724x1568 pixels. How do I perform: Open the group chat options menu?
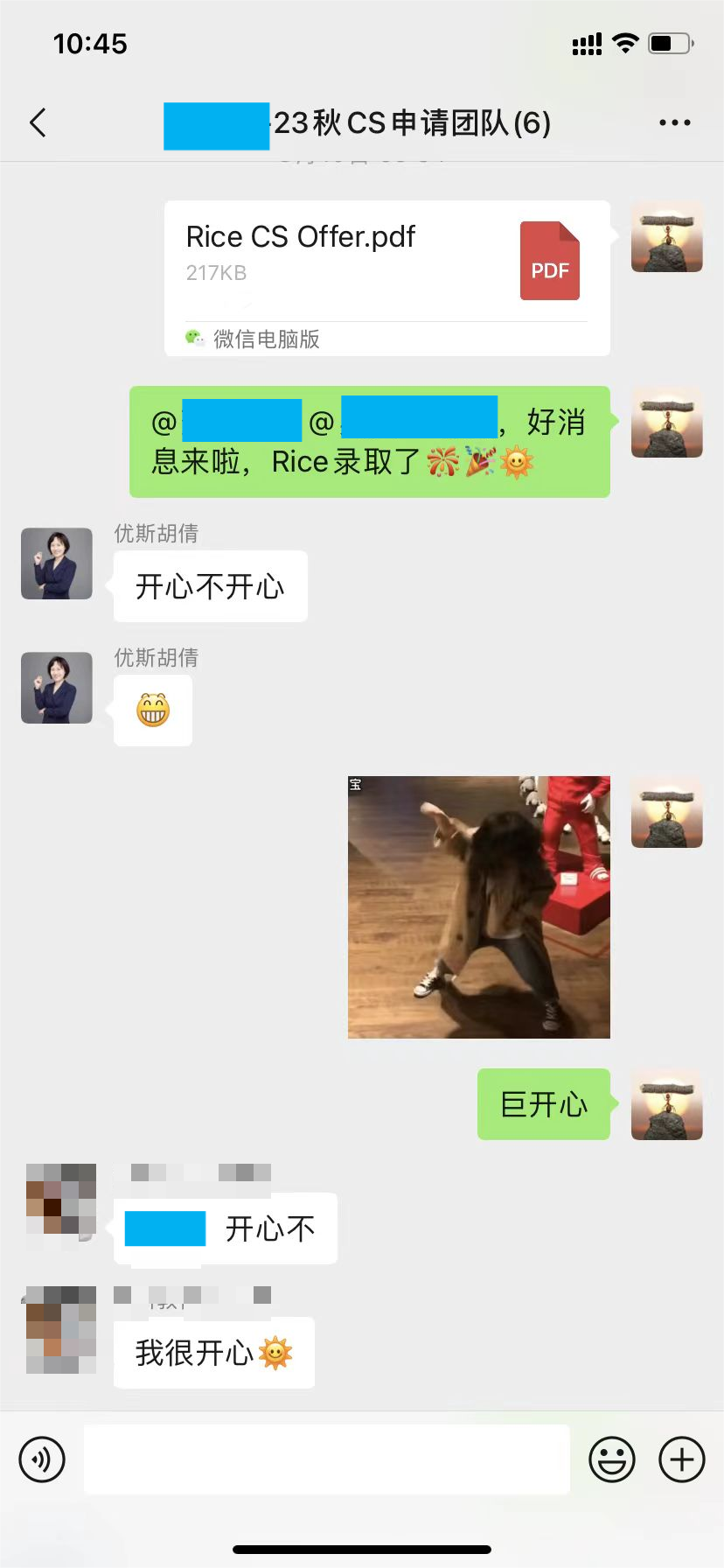pos(674,122)
